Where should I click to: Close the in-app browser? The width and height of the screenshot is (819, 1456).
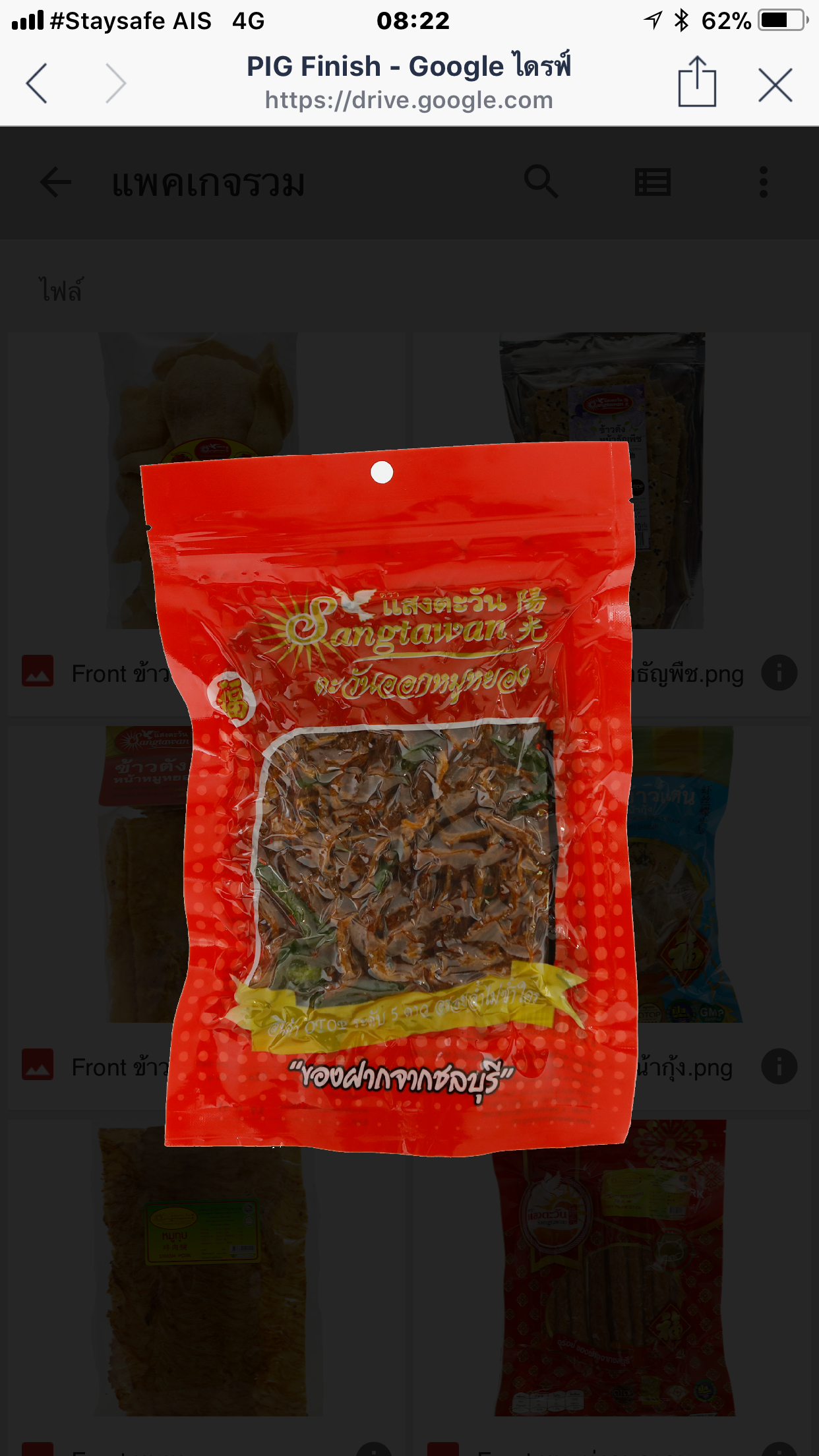point(775,85)
